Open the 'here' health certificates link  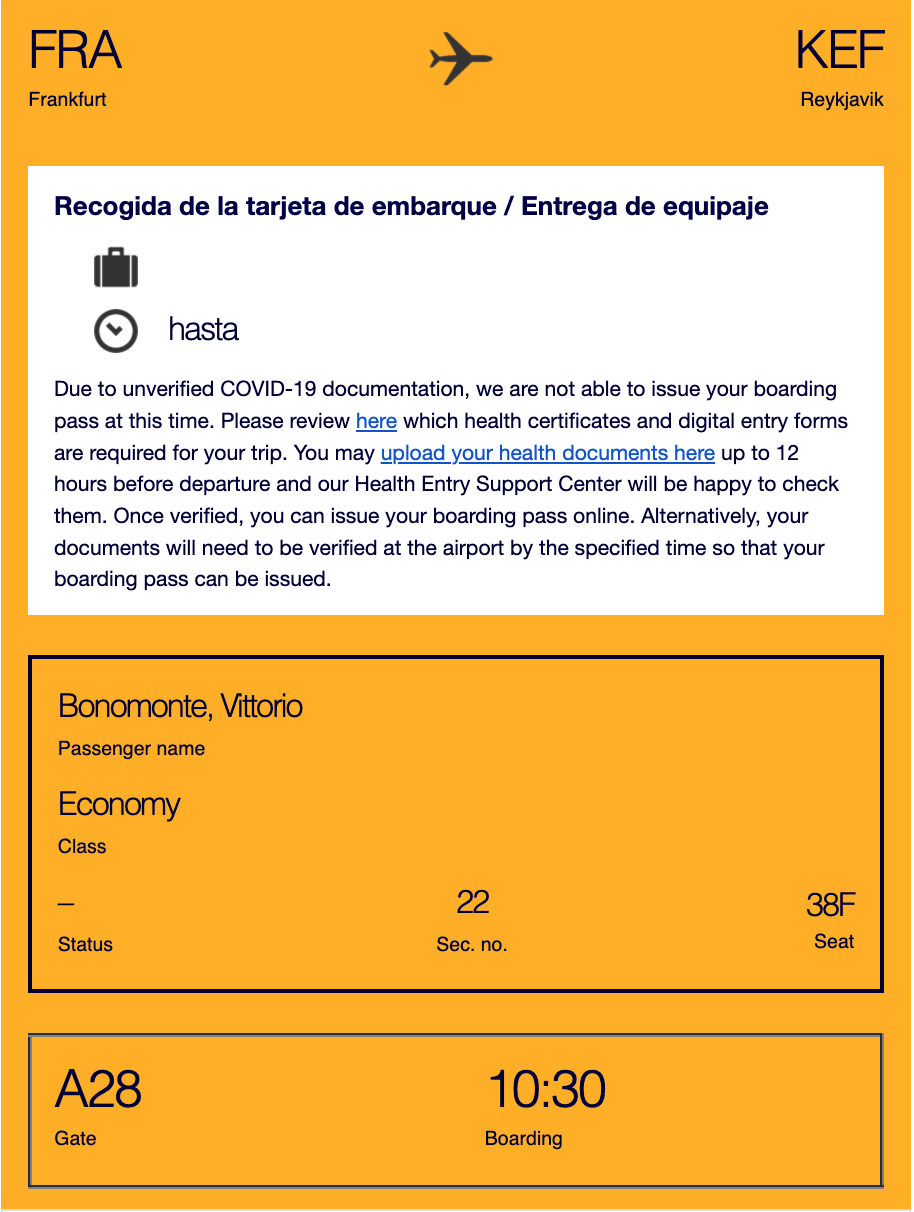click(376, 421)
